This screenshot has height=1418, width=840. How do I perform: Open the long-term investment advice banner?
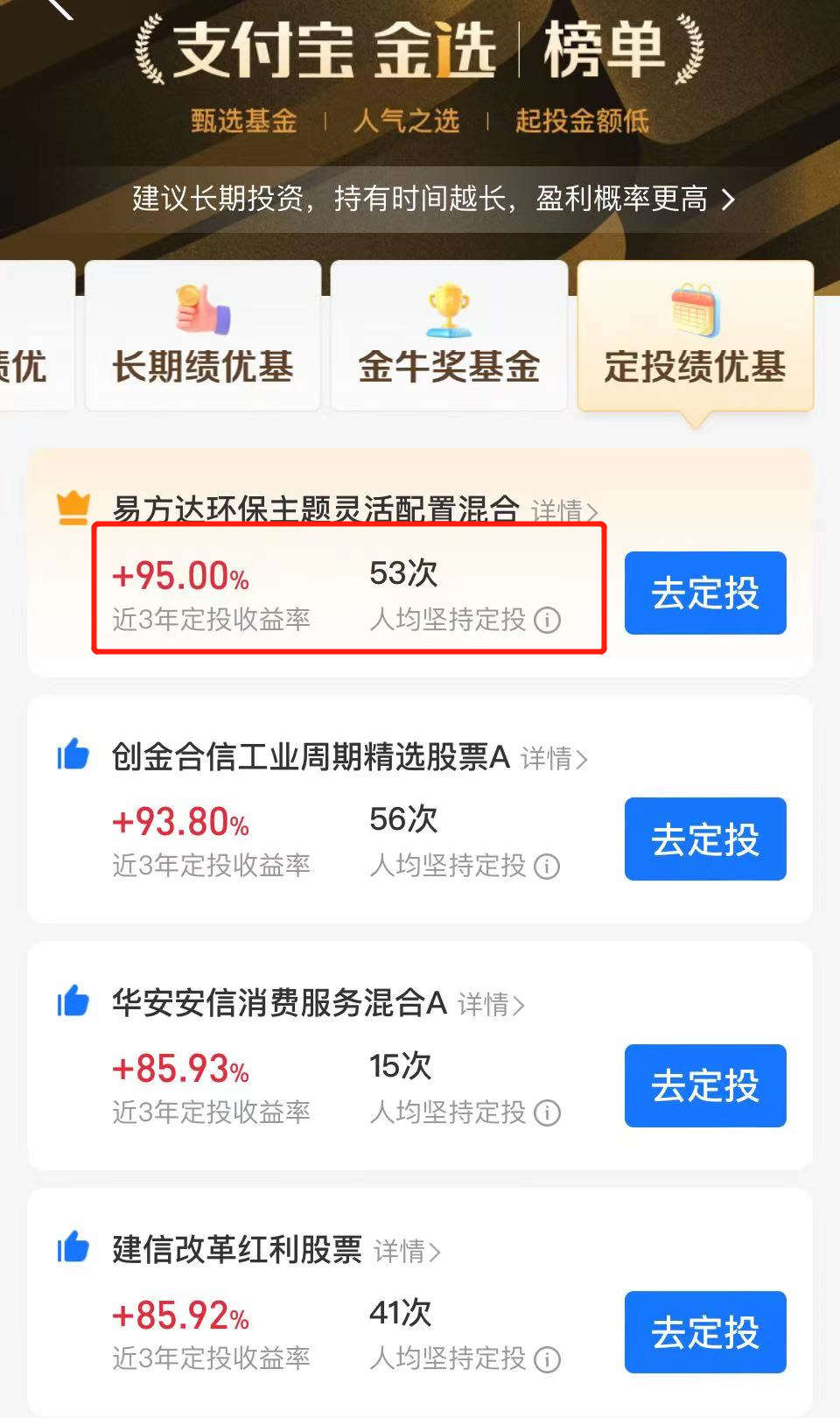[x=433, y=200]
